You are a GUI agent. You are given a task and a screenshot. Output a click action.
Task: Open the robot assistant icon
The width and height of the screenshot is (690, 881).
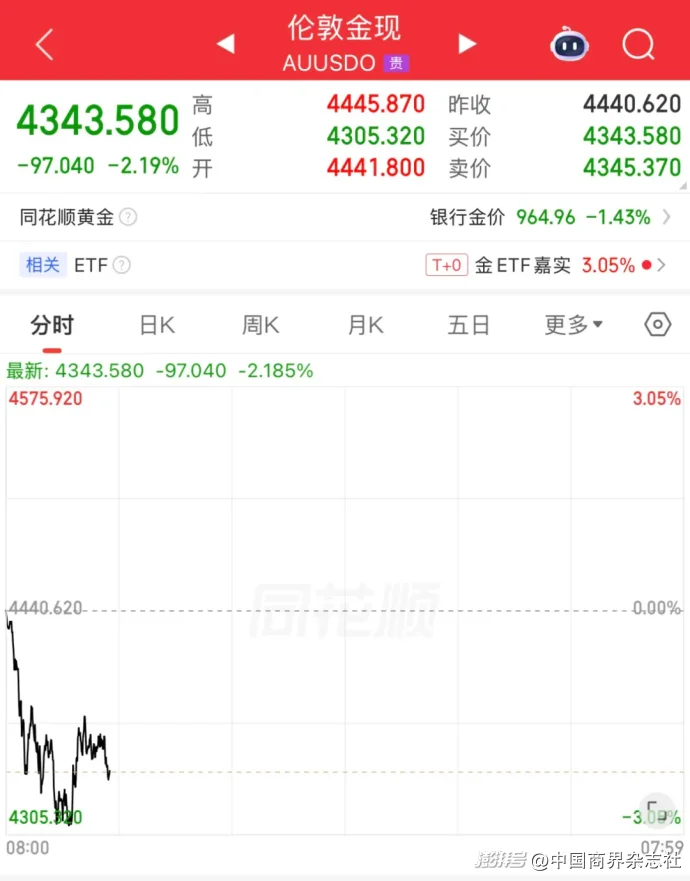(569, 45)
